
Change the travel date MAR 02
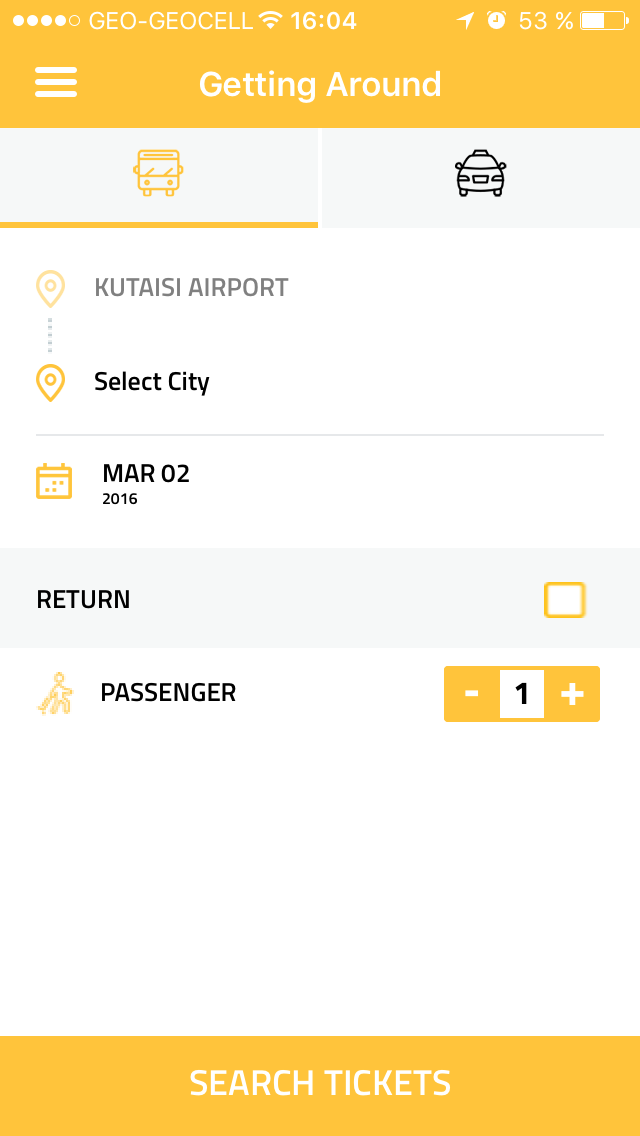(x=146, y=482)
